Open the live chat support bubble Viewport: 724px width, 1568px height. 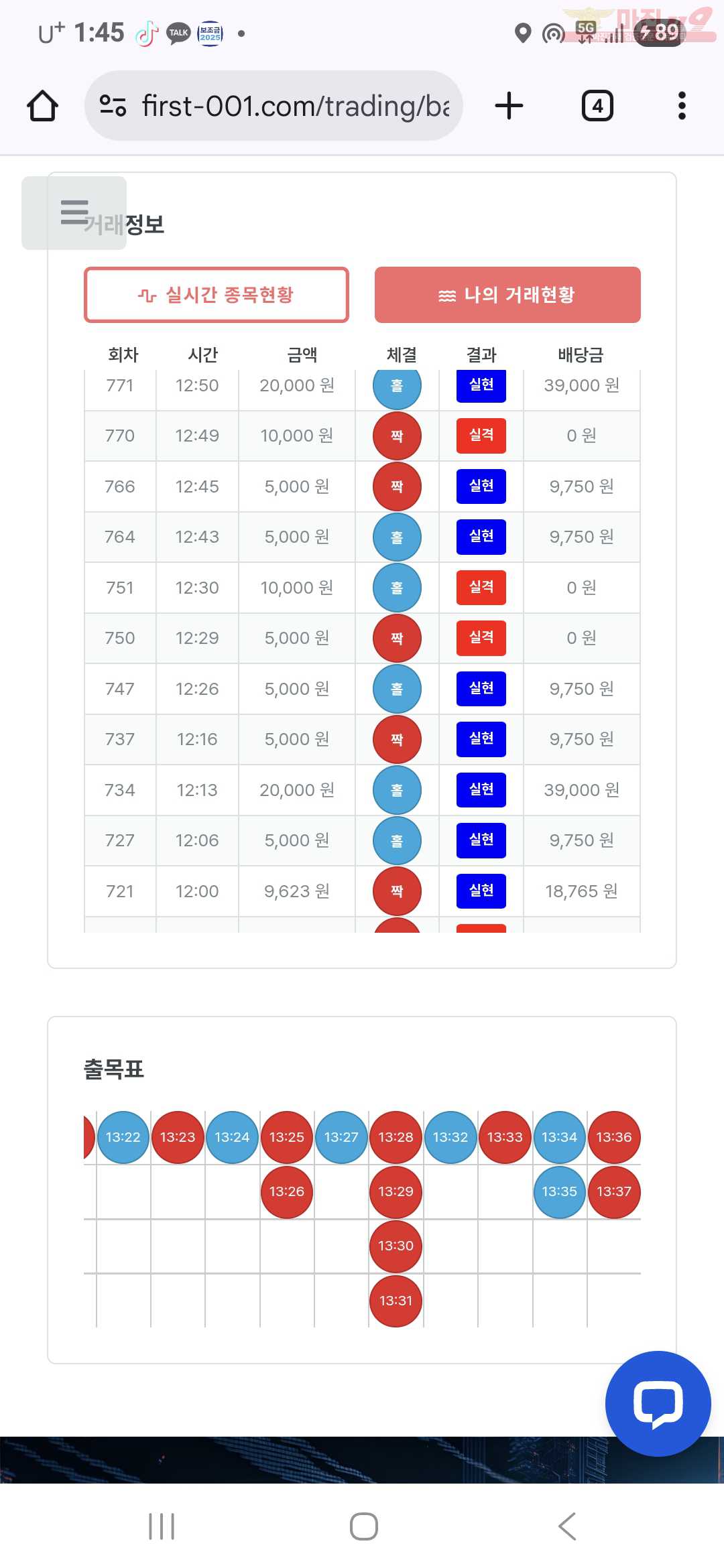click(x=658, y=1403)
